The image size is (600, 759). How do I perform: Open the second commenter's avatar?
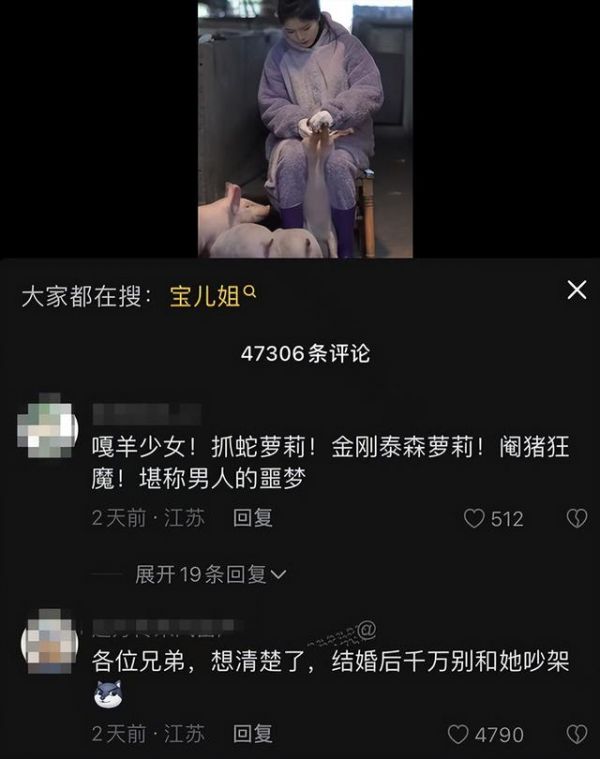pos(49,639)
